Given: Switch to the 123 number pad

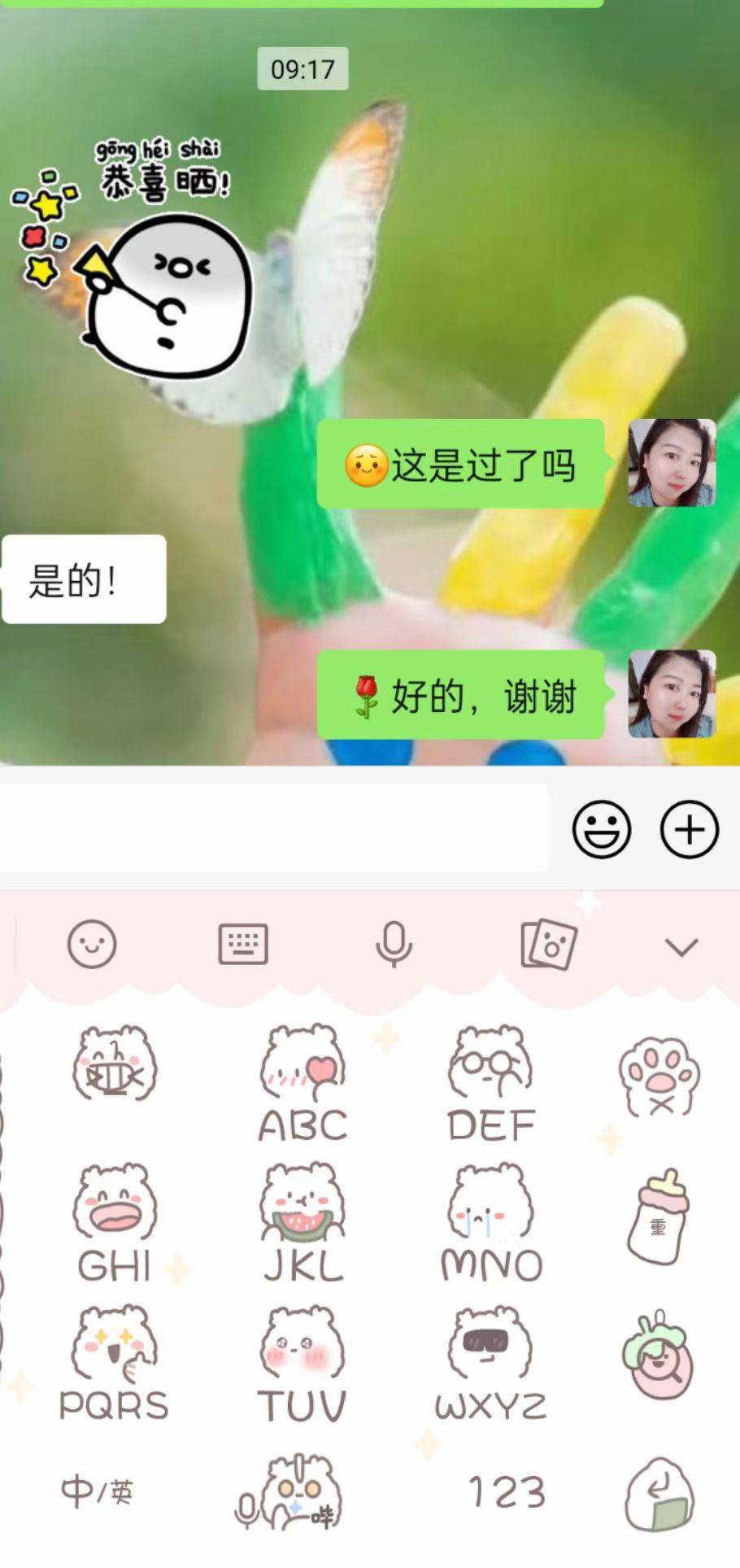Looking at the screenshot, I should click(504, 1493).
